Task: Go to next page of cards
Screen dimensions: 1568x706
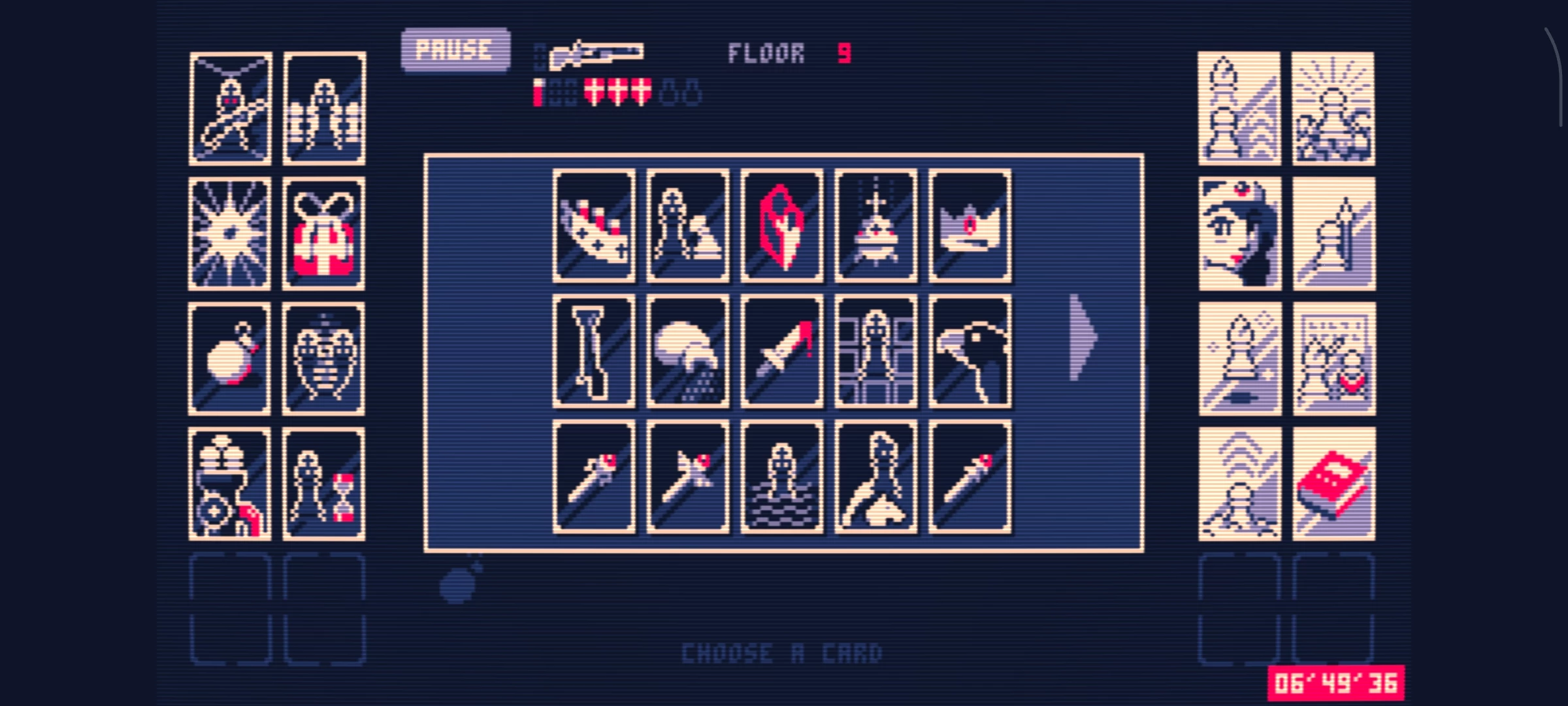Action: (x=1083, y=337)
